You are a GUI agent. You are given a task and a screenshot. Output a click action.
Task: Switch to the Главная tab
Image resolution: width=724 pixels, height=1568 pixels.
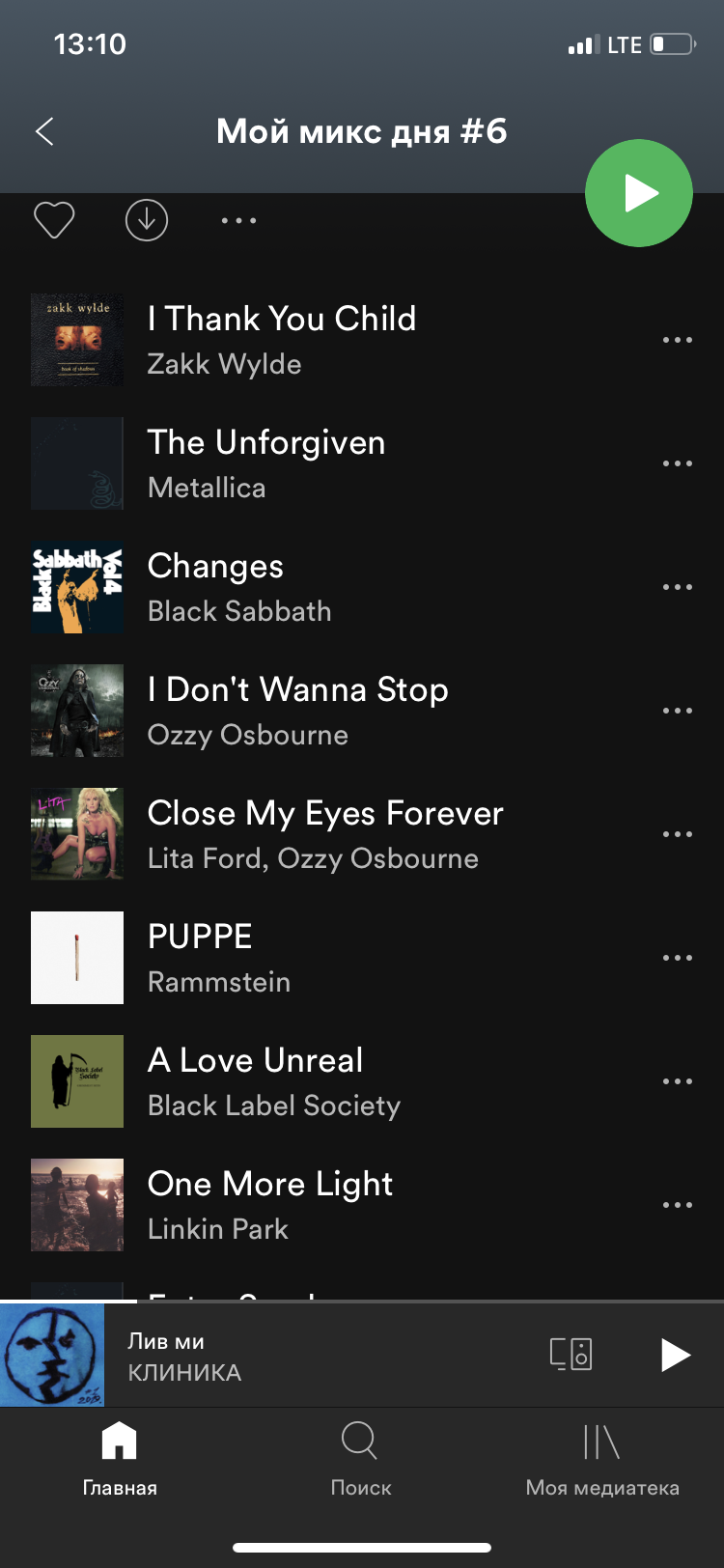tap(120, 1458)
